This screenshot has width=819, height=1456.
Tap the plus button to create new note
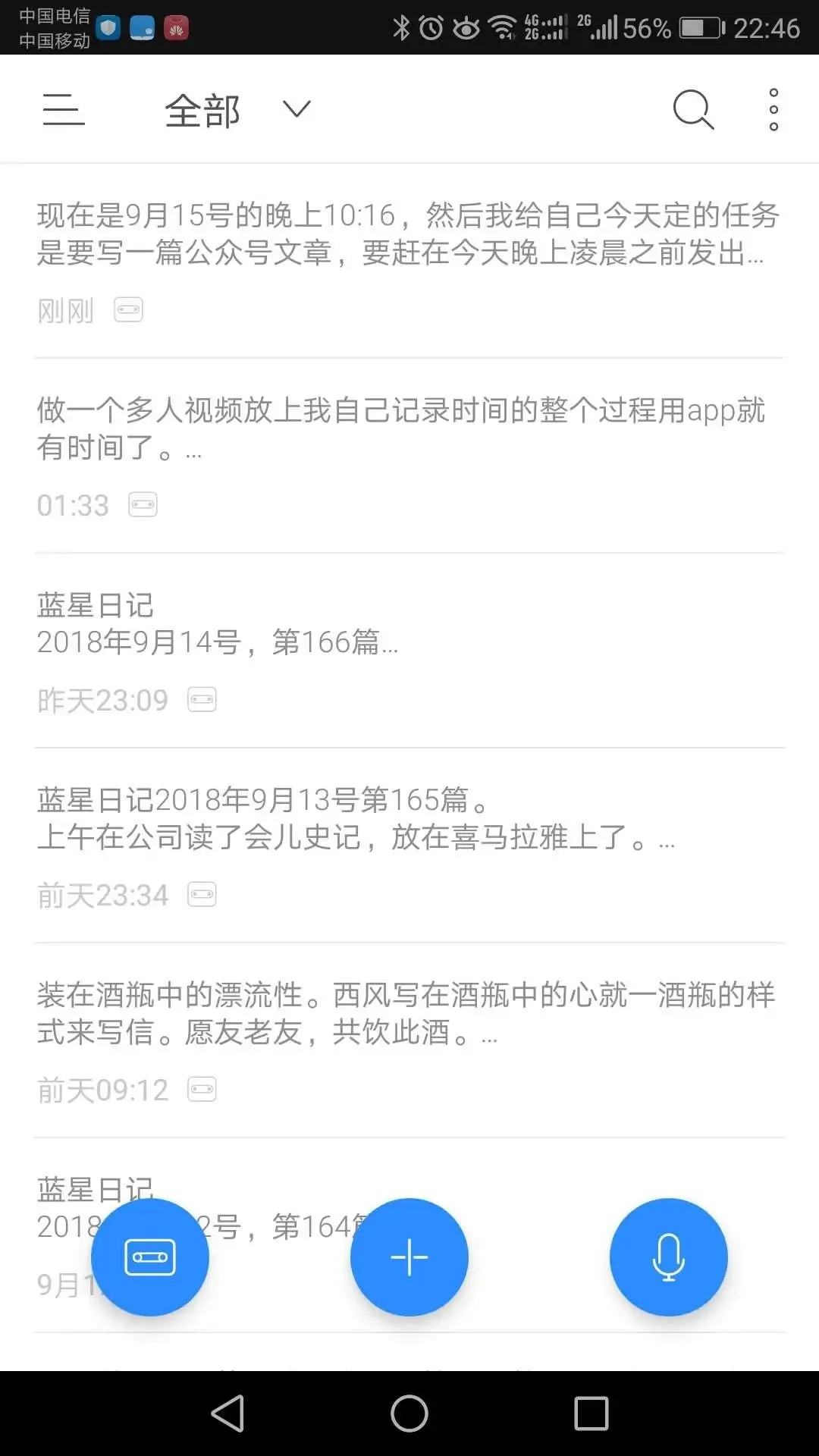click(409, 1257)
